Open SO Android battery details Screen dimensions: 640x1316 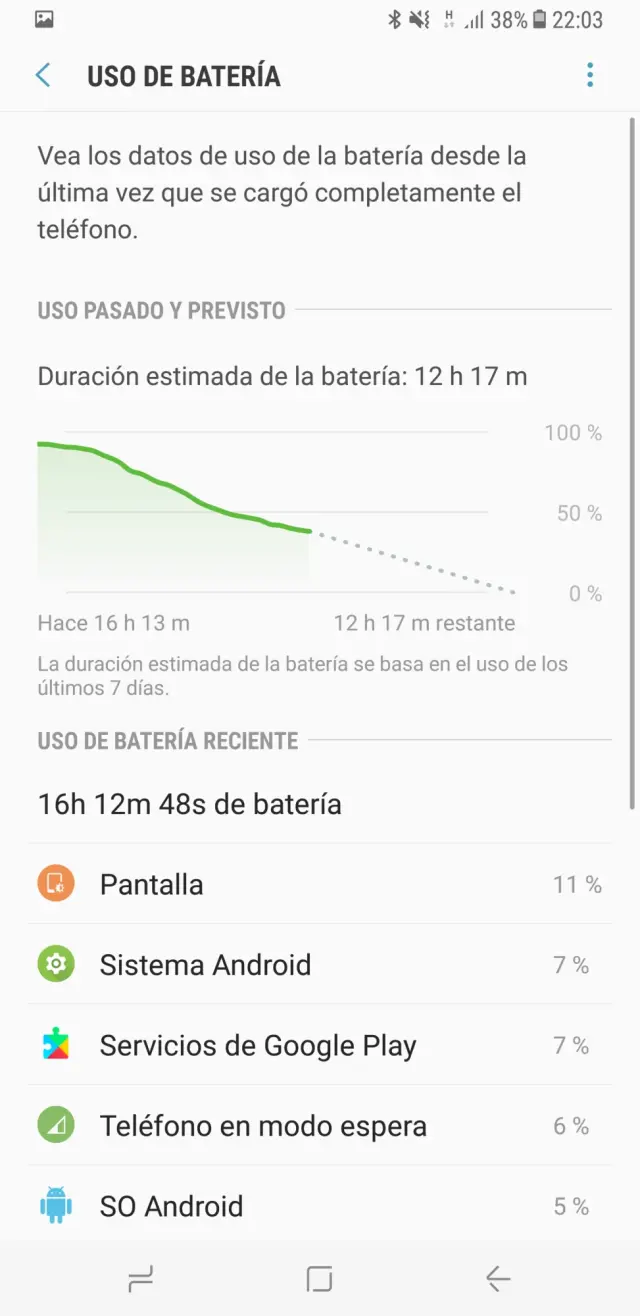320,1206
